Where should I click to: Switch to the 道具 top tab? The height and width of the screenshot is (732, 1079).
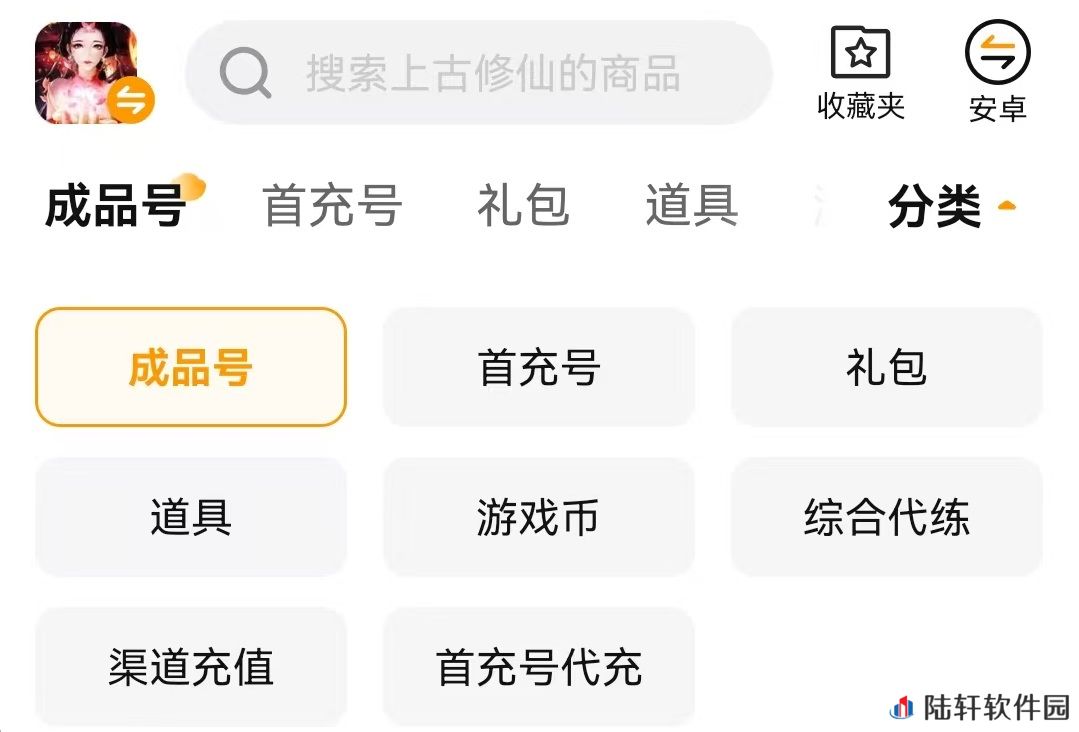pos(691,206)
